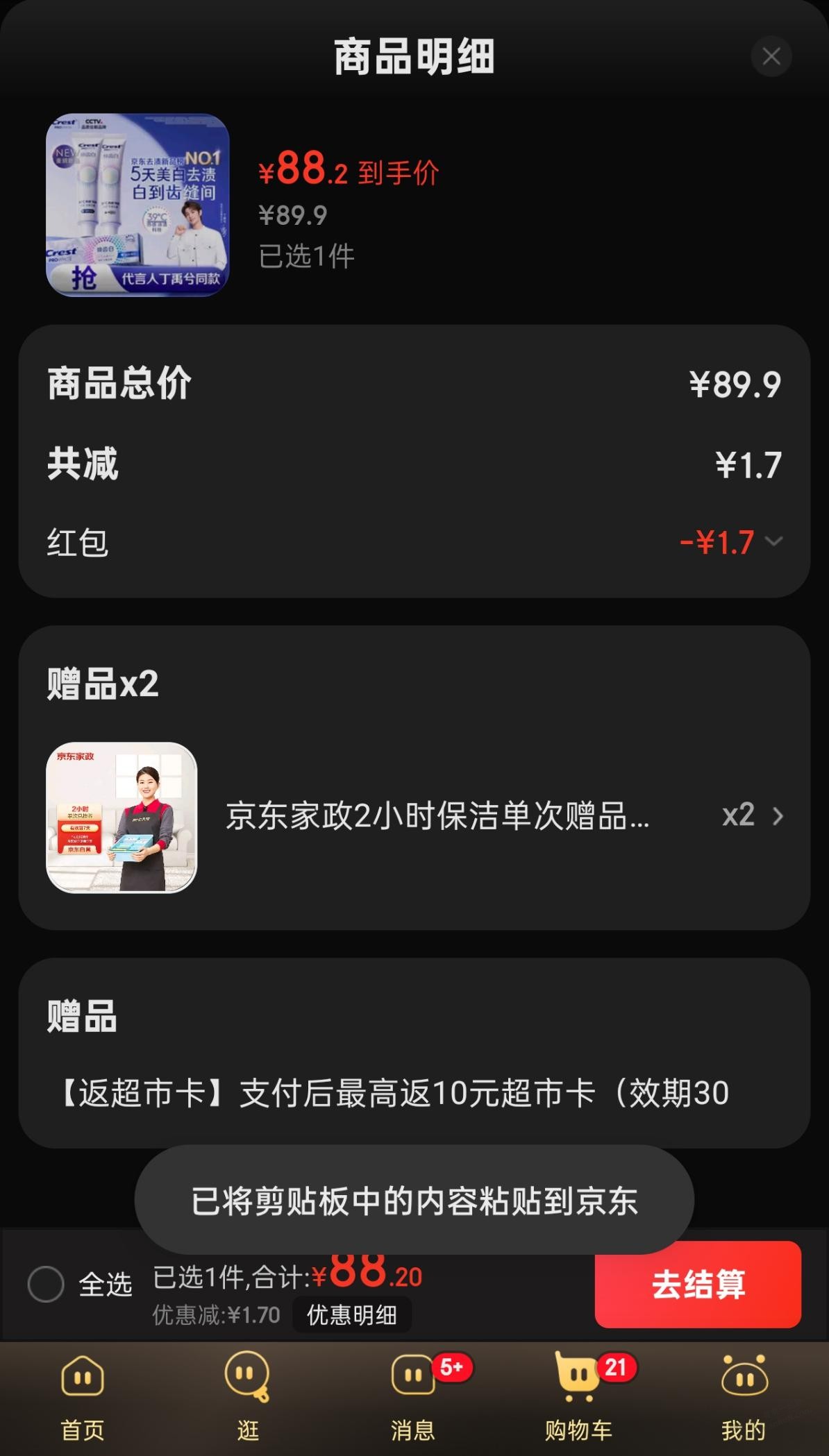Screen dimensions: 829x1456
Task: View the Crest toothpaste product image
Action: pyautogui.click(x=137, y=205)
